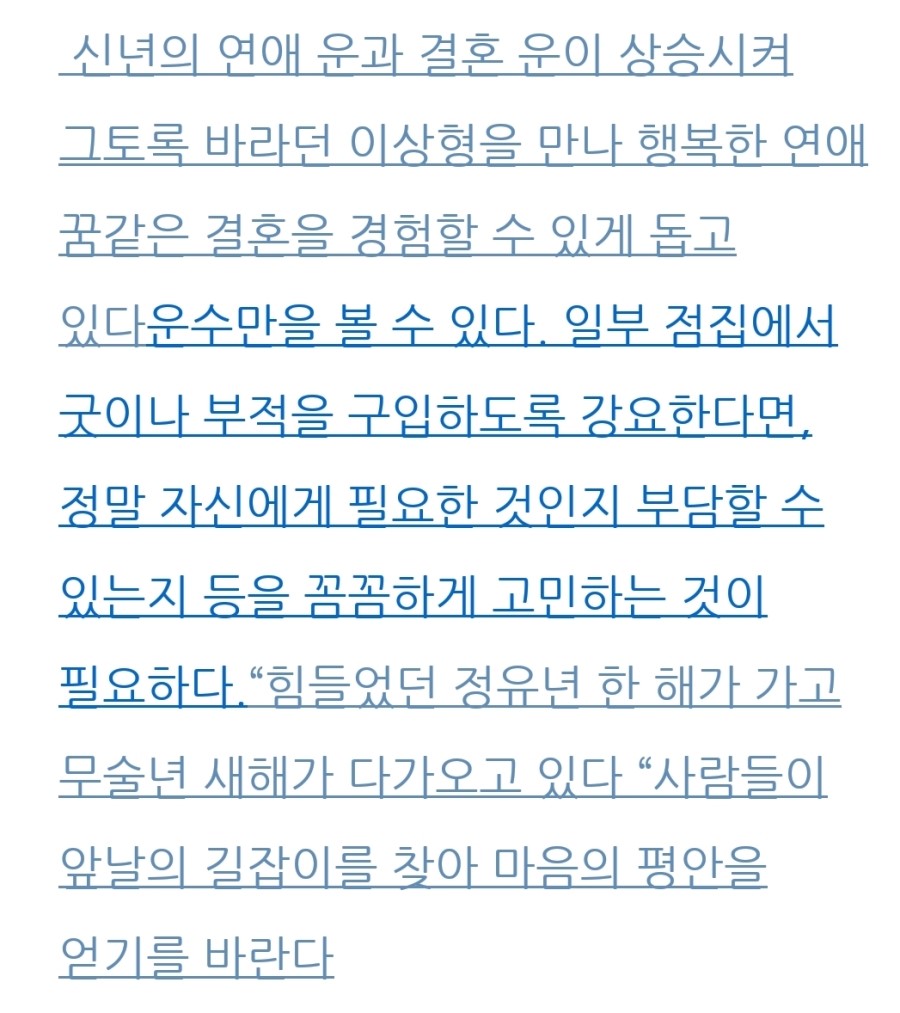Open the link about 굿이나 부적을 구입하도록 강요한다면
The image size is (900, 1013).
pyautogui.click(x=435, y=416)
